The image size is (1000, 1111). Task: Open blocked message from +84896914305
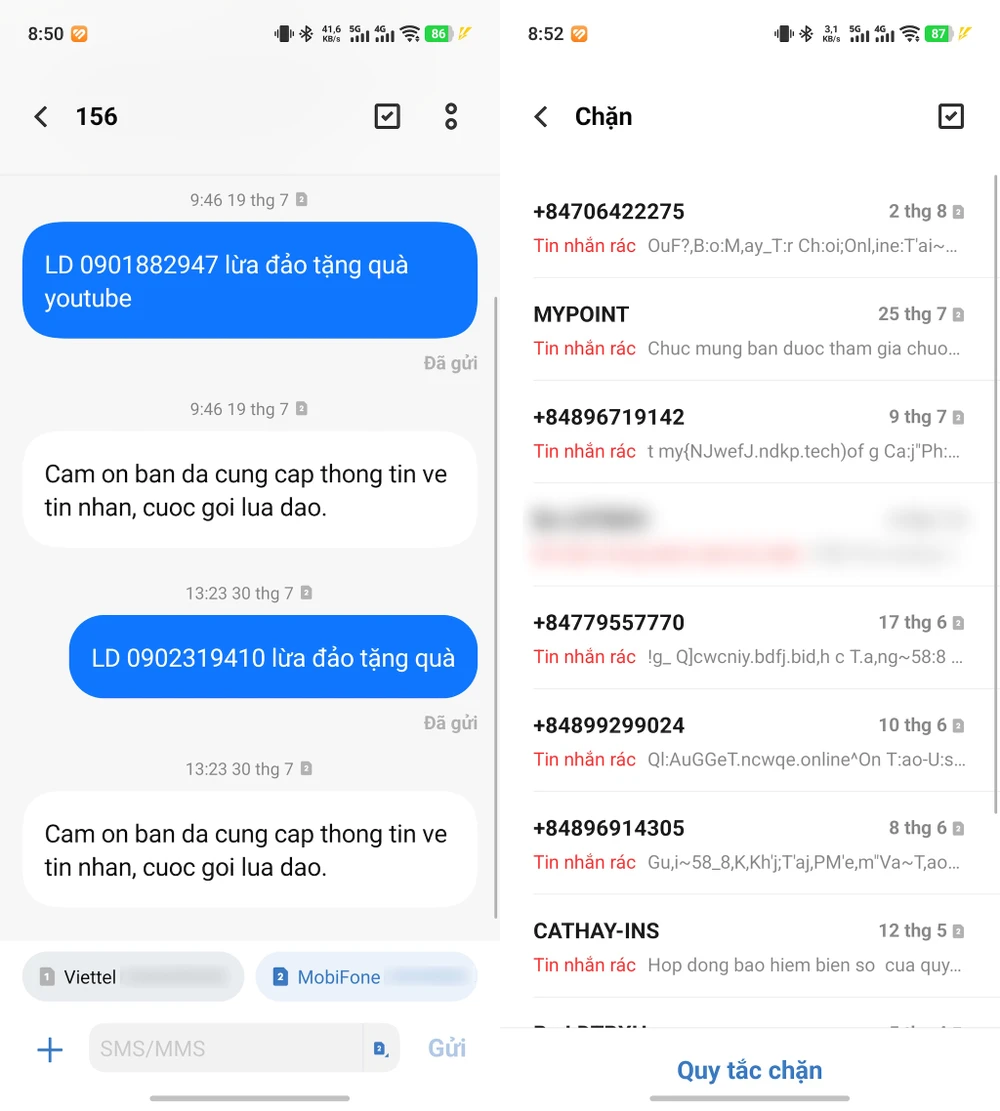click(x=748, y=845)
